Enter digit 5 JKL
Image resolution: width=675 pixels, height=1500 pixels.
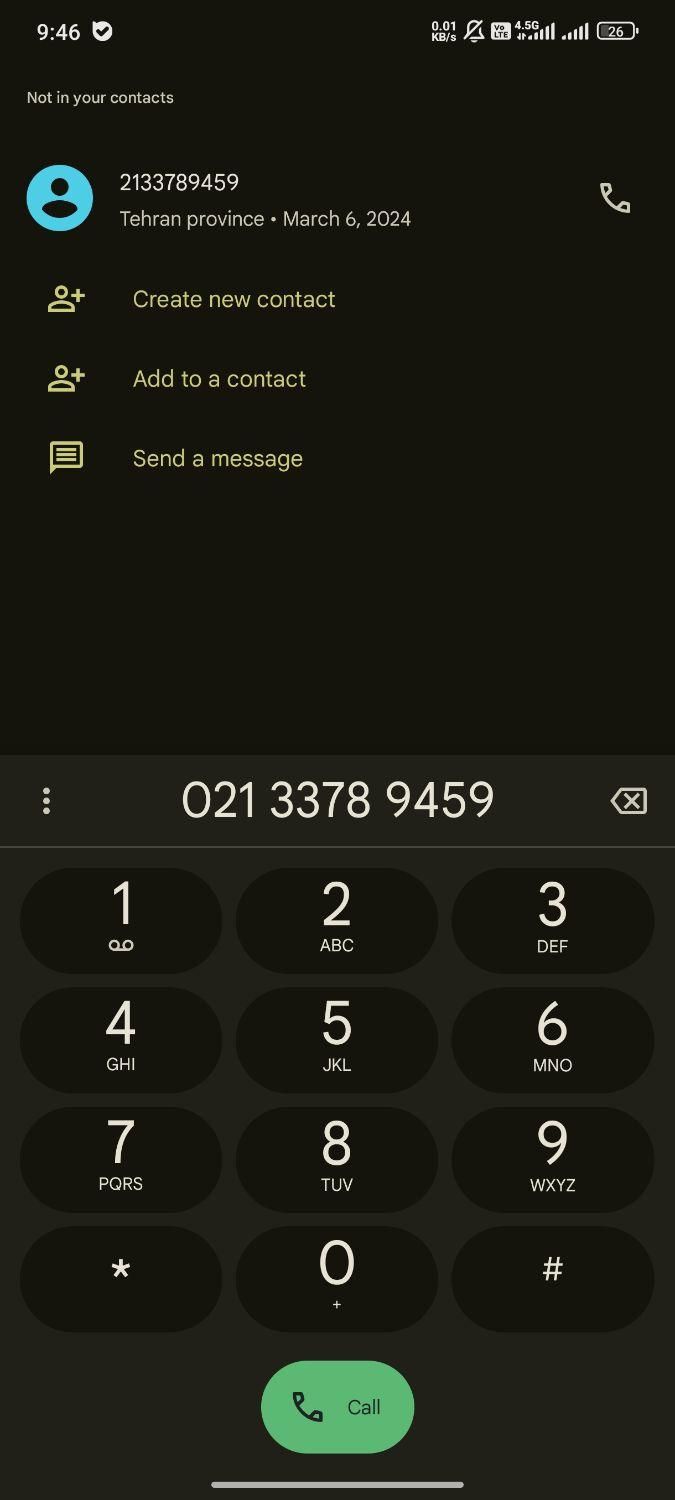[x=337, y=1039]
